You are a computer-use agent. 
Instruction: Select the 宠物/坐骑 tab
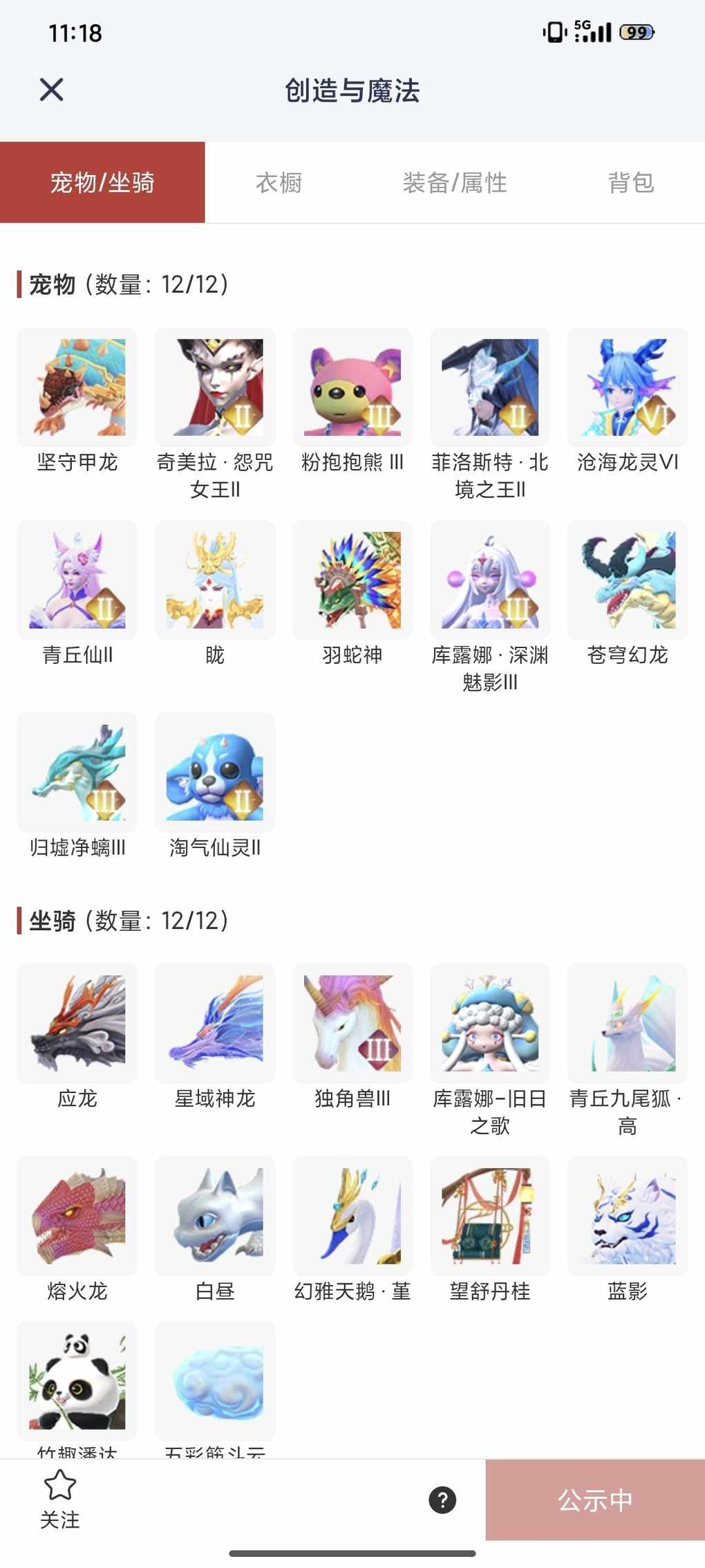click(102, 183)
